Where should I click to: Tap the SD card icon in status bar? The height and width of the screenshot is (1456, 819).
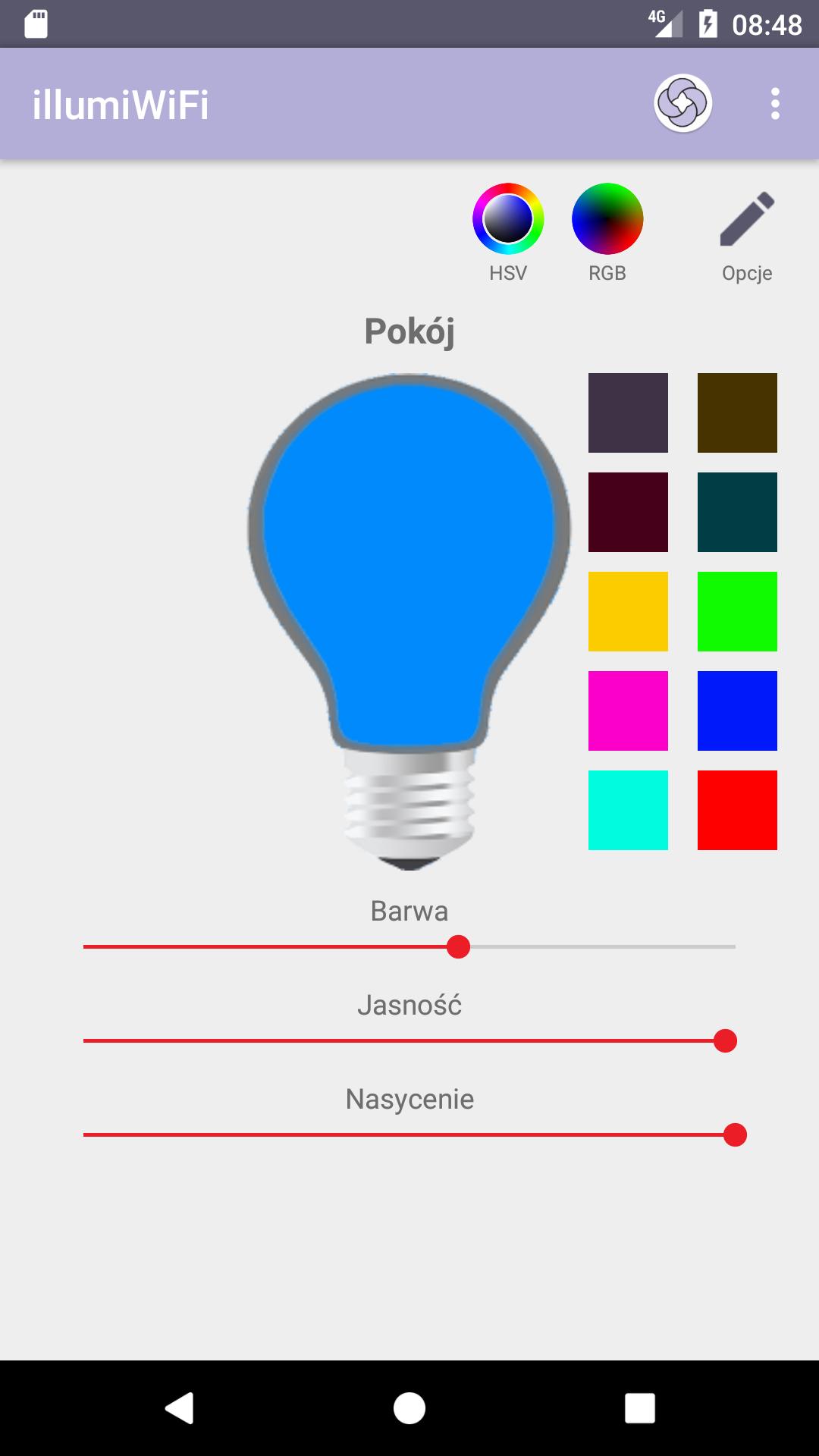36,23
